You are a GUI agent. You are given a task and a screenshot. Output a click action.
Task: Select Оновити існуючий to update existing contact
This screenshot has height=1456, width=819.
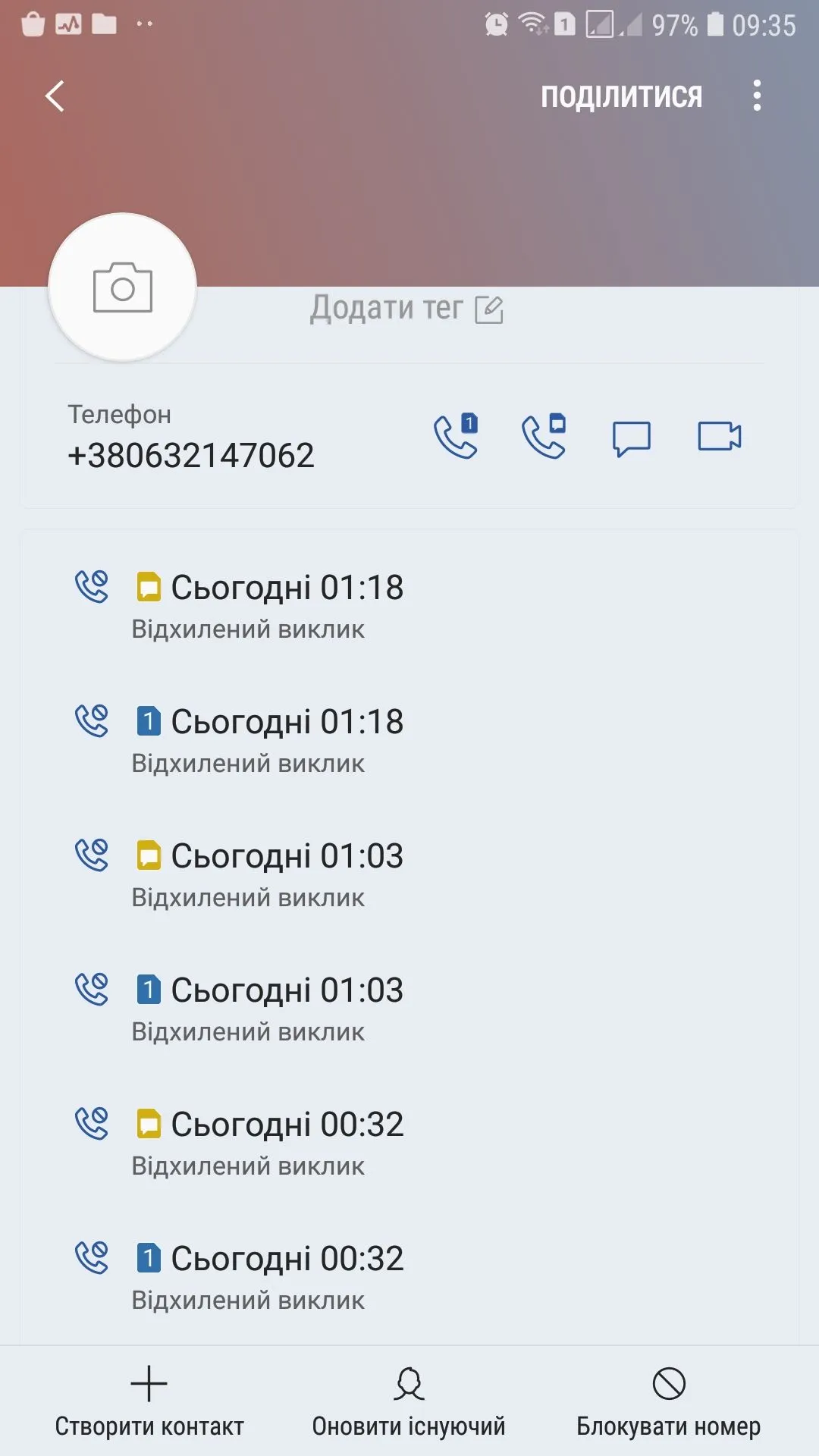point(409,1401)
